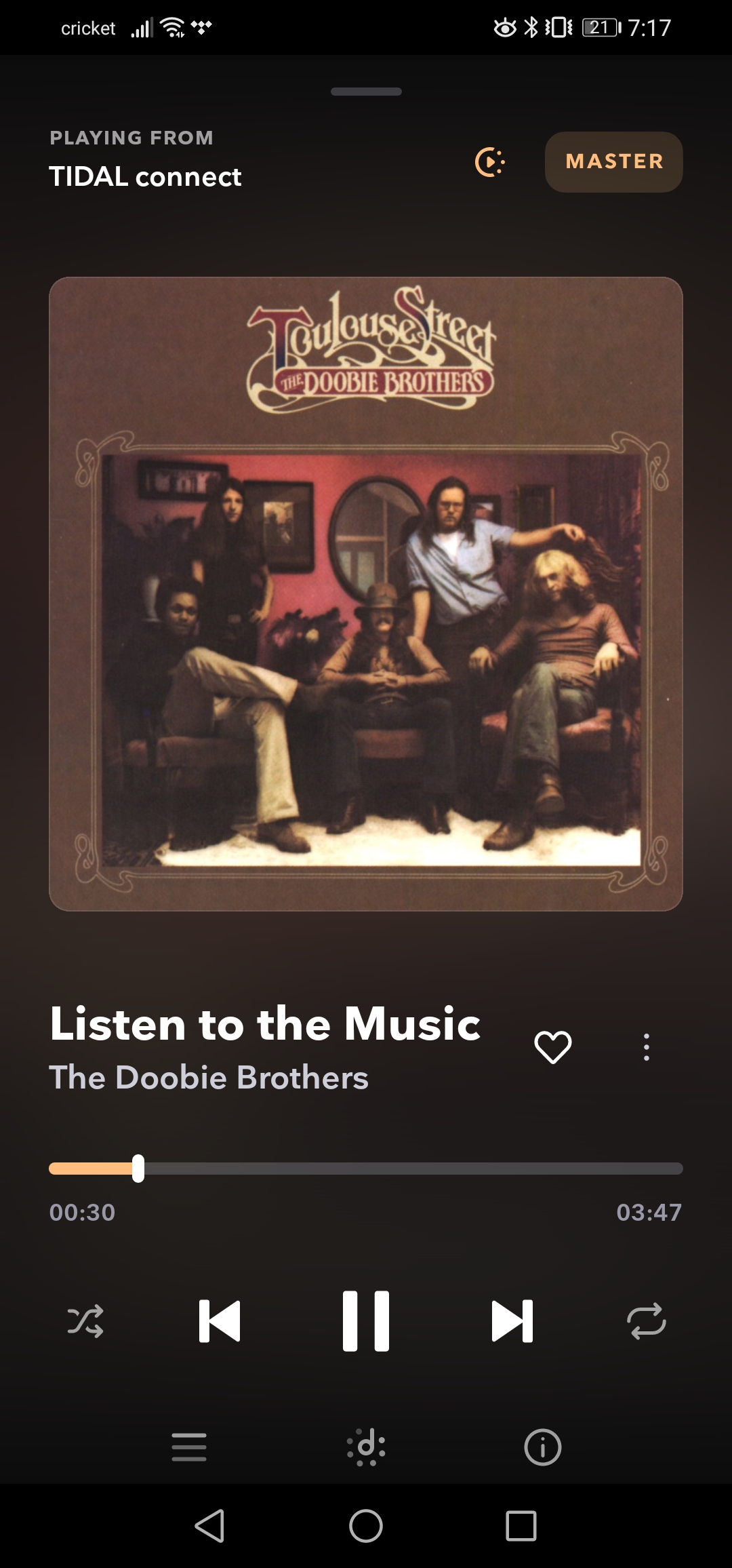Open The Doobie Brothers artist page
732x1568 pixels.
209,1078
